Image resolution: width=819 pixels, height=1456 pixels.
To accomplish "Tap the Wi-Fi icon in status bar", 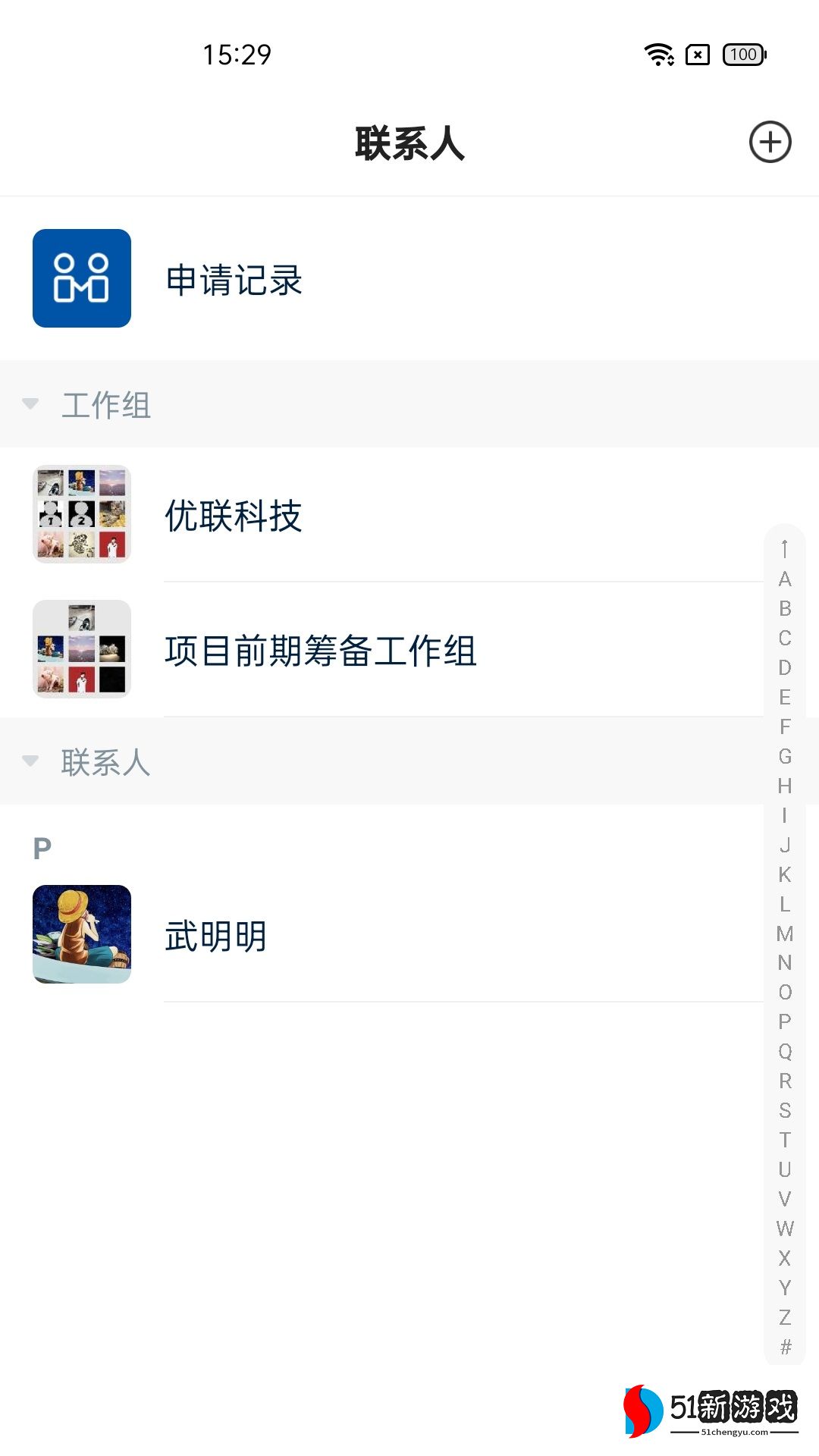I will point(657,53).
